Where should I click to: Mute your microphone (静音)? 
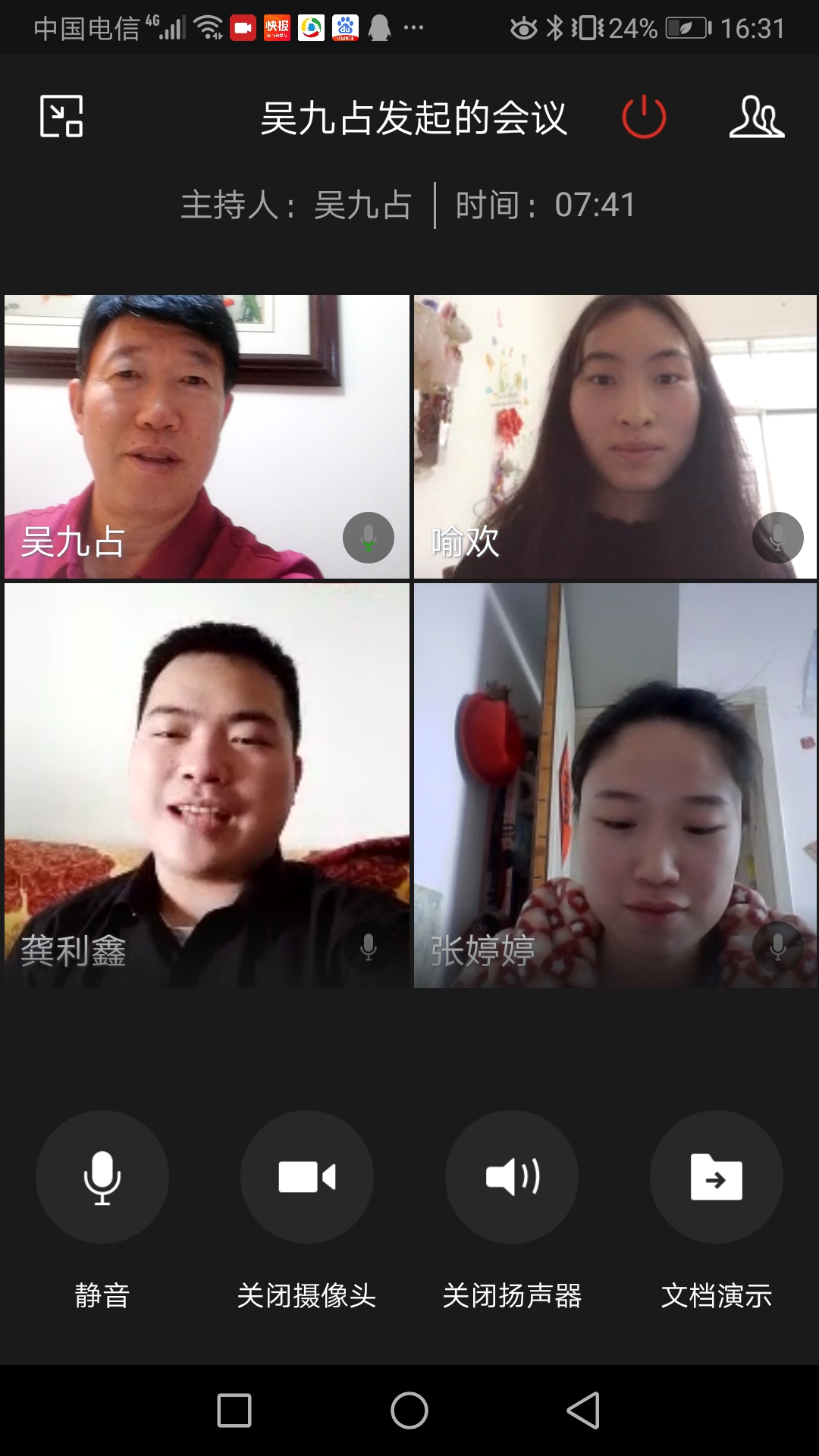102,1177
